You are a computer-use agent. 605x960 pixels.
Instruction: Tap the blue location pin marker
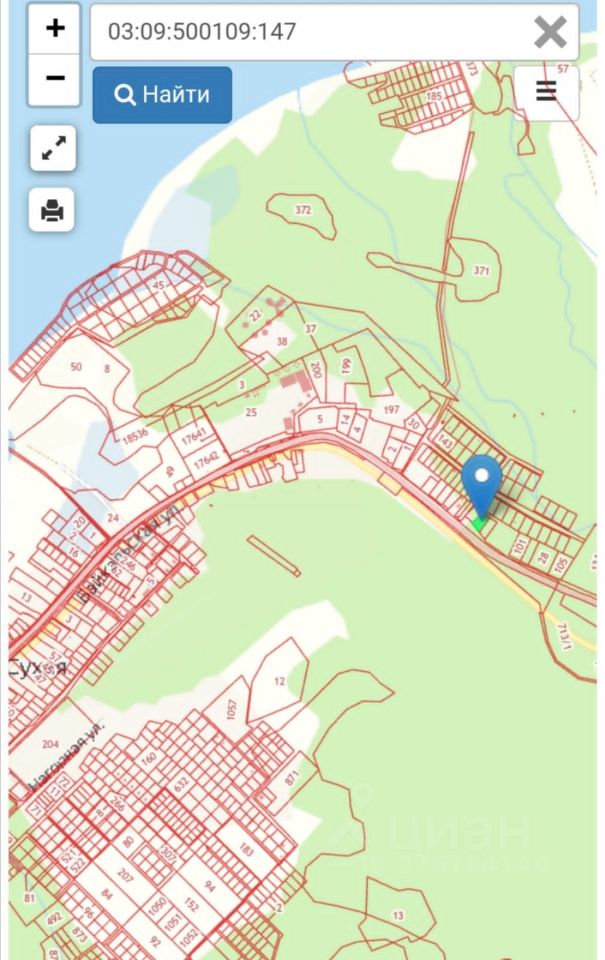click(484, 482)
